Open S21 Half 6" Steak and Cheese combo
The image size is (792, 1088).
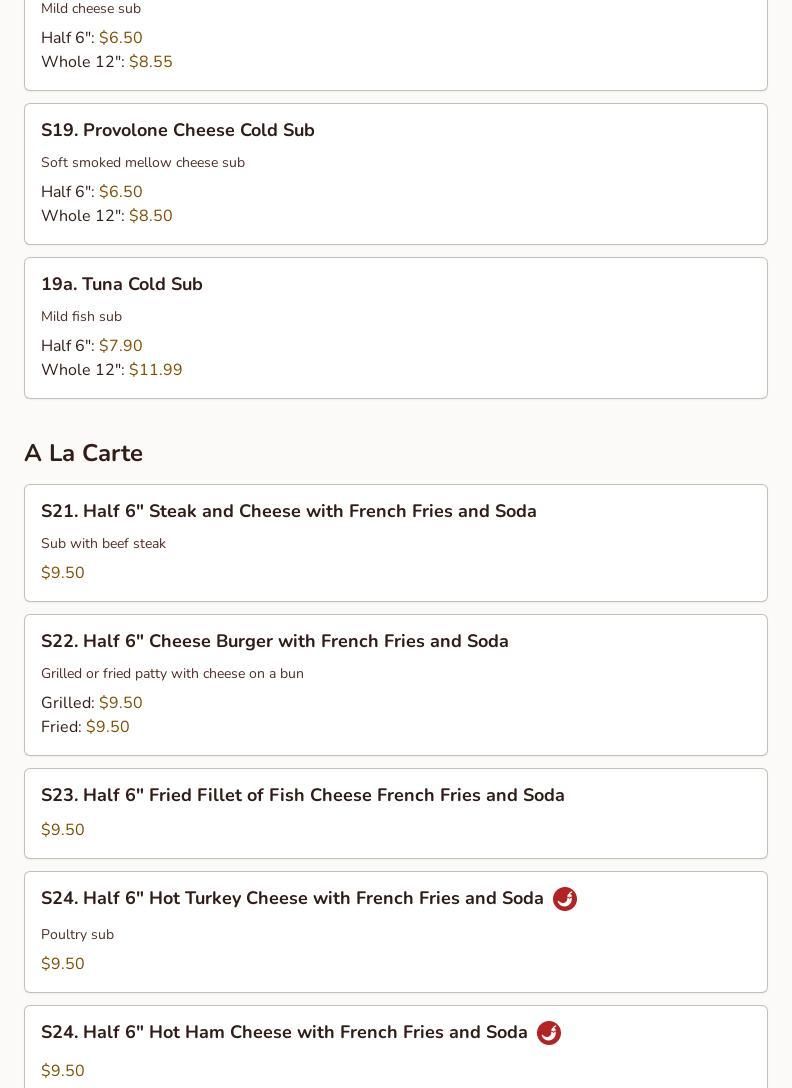(395, 543)
